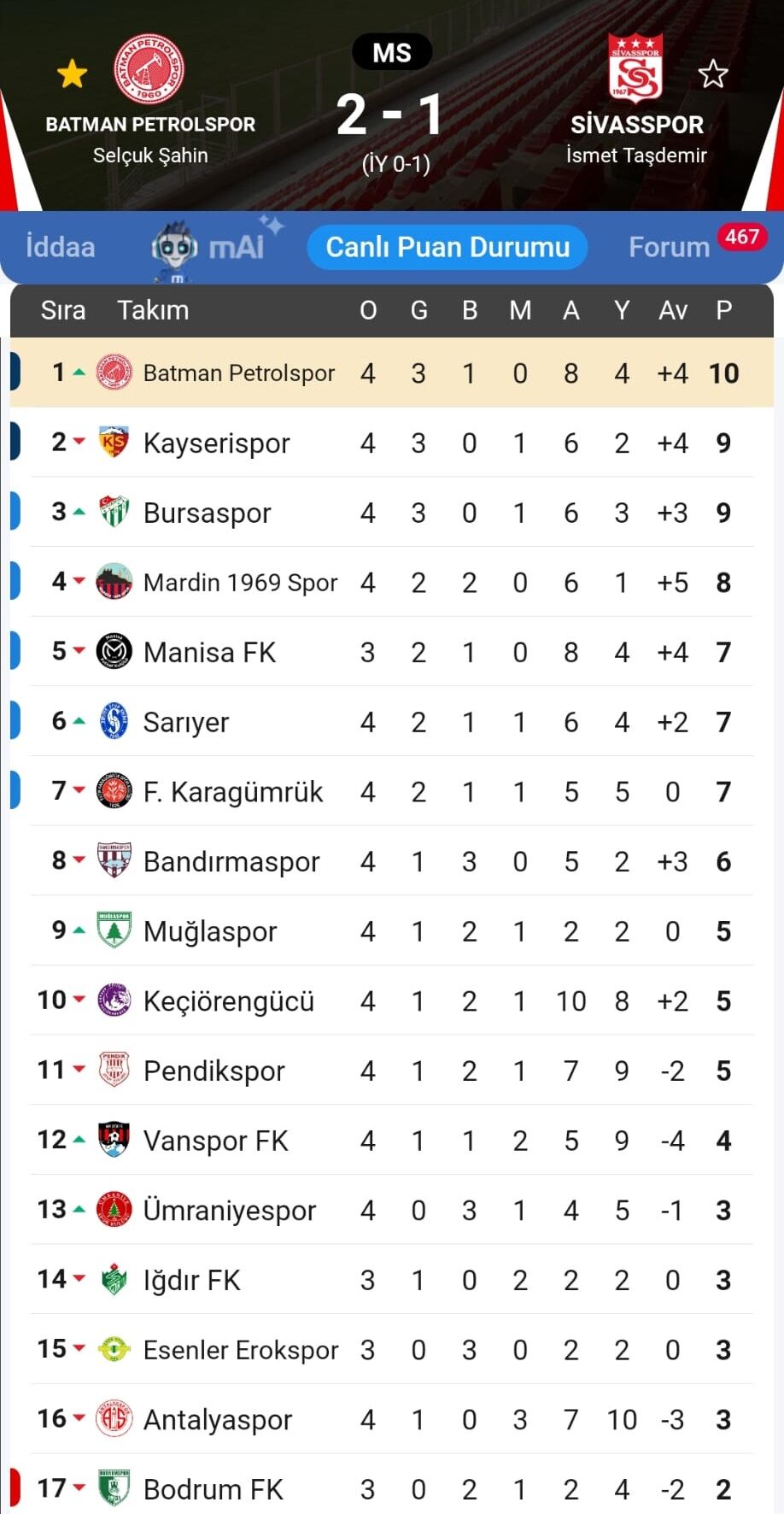Open Kayserispor in the standings
Screen dimensions: 784x1514
coord(392,443)
